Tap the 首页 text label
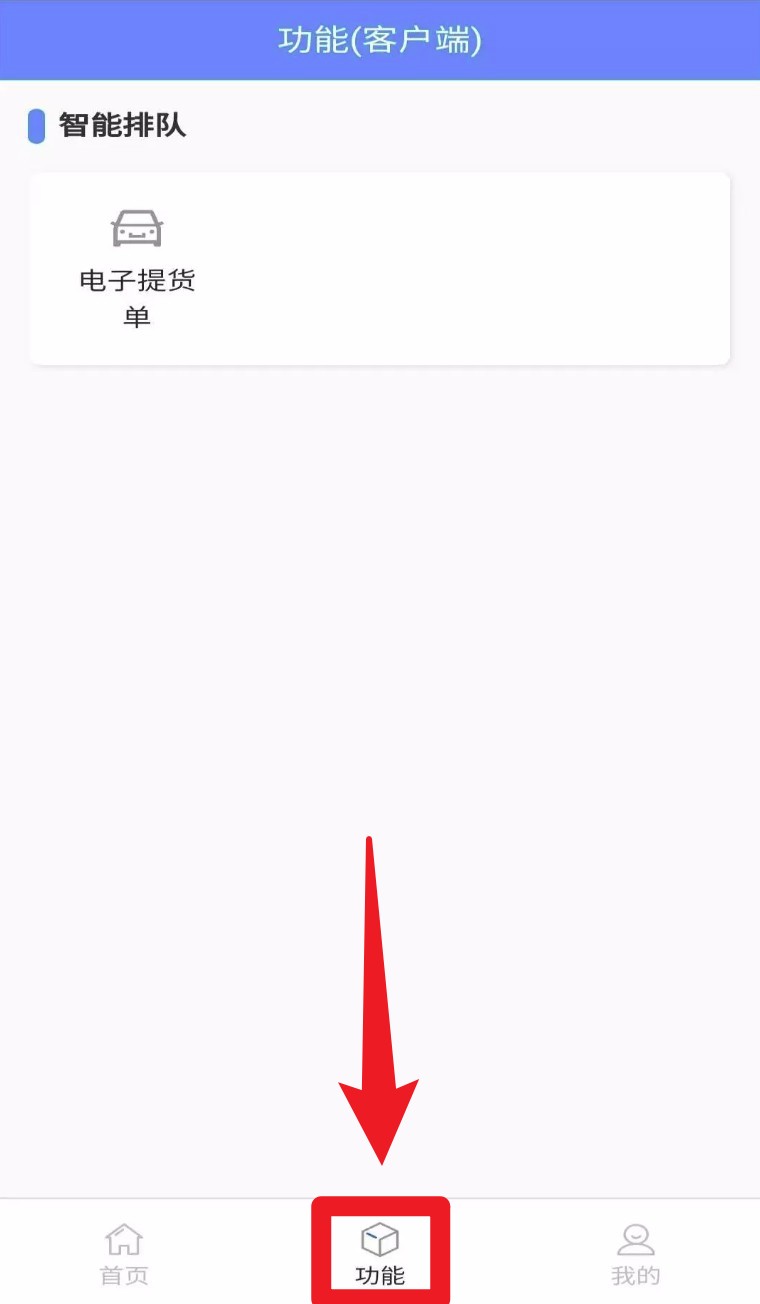760x1304 pixels. 122,1275
